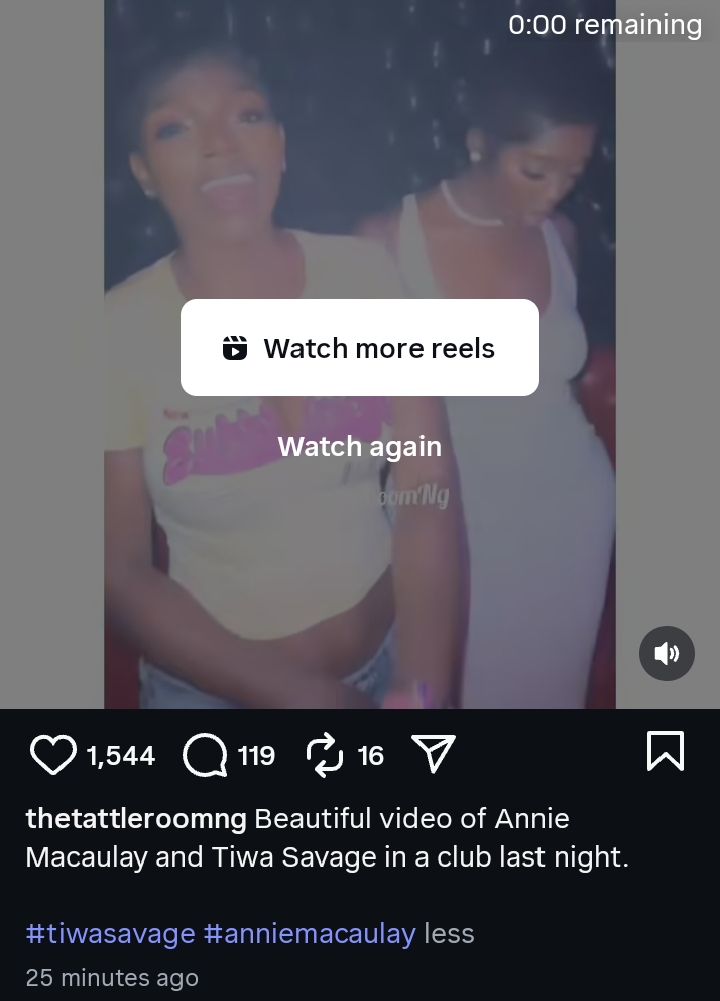Open the #tiwasavage hashtag
This screenshot has width=720, height=1001.
tap(110, 934)
